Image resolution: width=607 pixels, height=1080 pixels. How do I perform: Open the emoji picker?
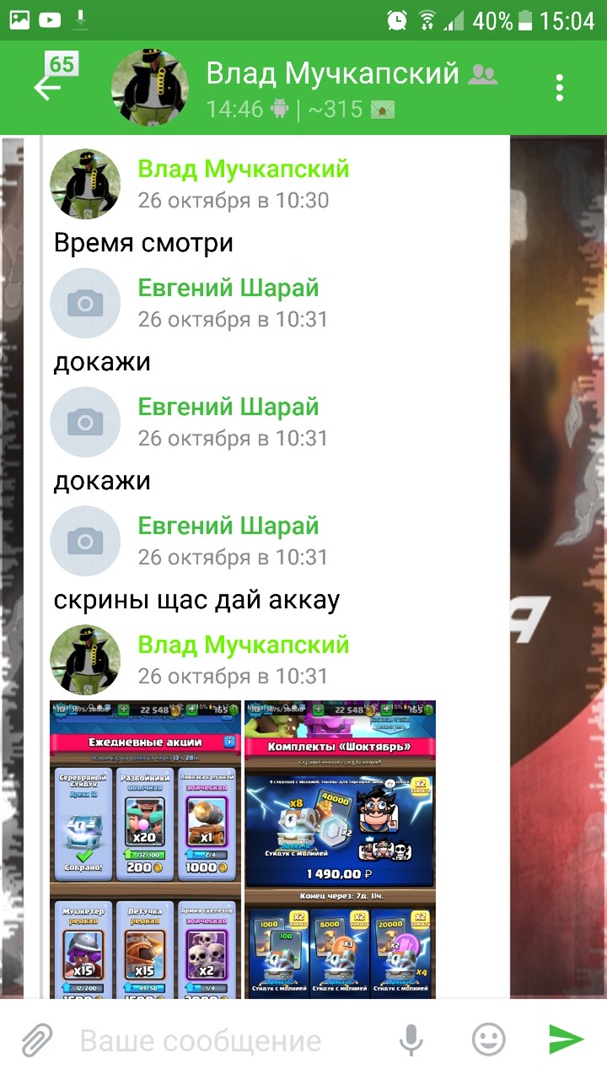coord(489,1040)
